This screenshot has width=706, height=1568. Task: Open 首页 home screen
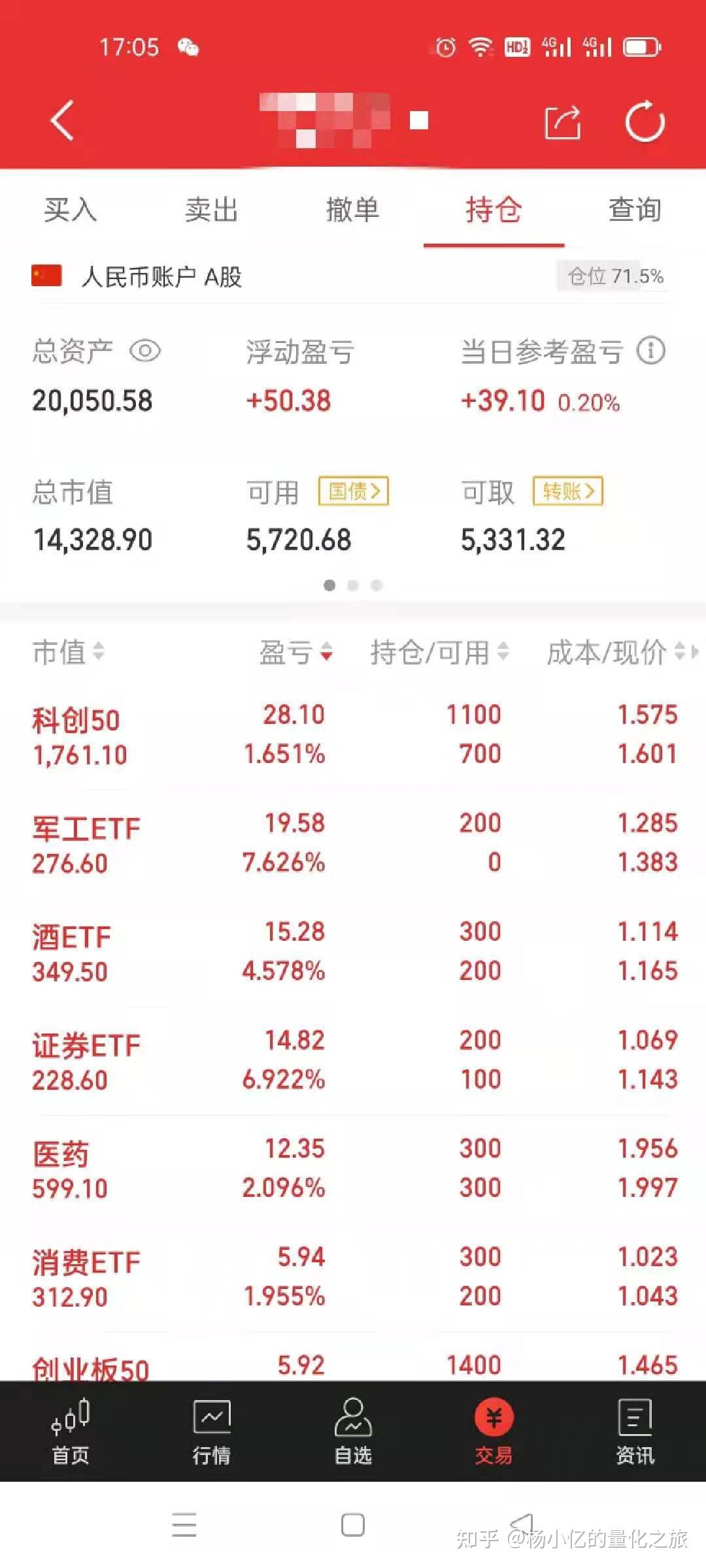coord(71,1428)
